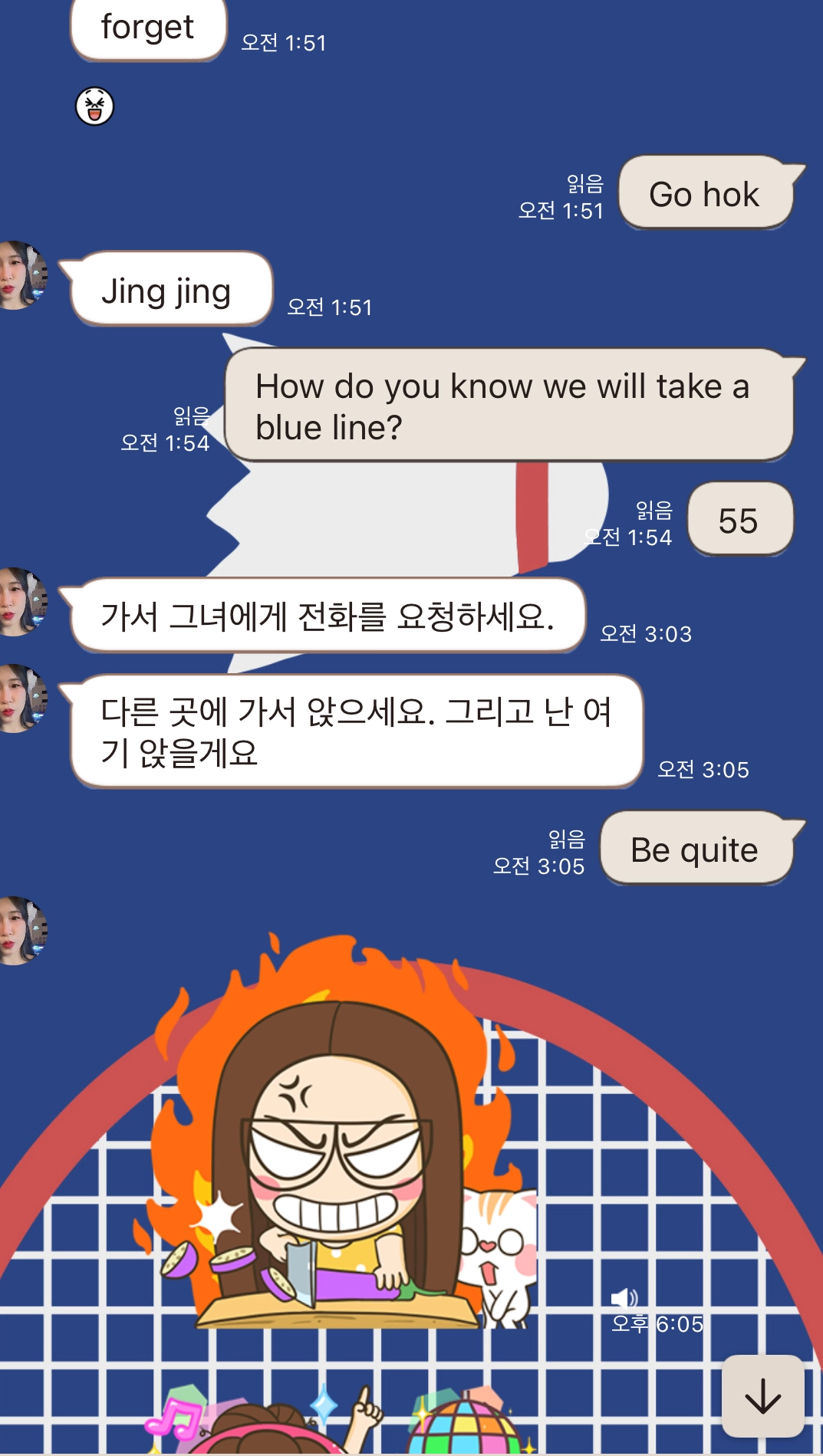Tap the sticker sound speaker icon
This screenshot has height=1456, width=823.
(624, 1297)
